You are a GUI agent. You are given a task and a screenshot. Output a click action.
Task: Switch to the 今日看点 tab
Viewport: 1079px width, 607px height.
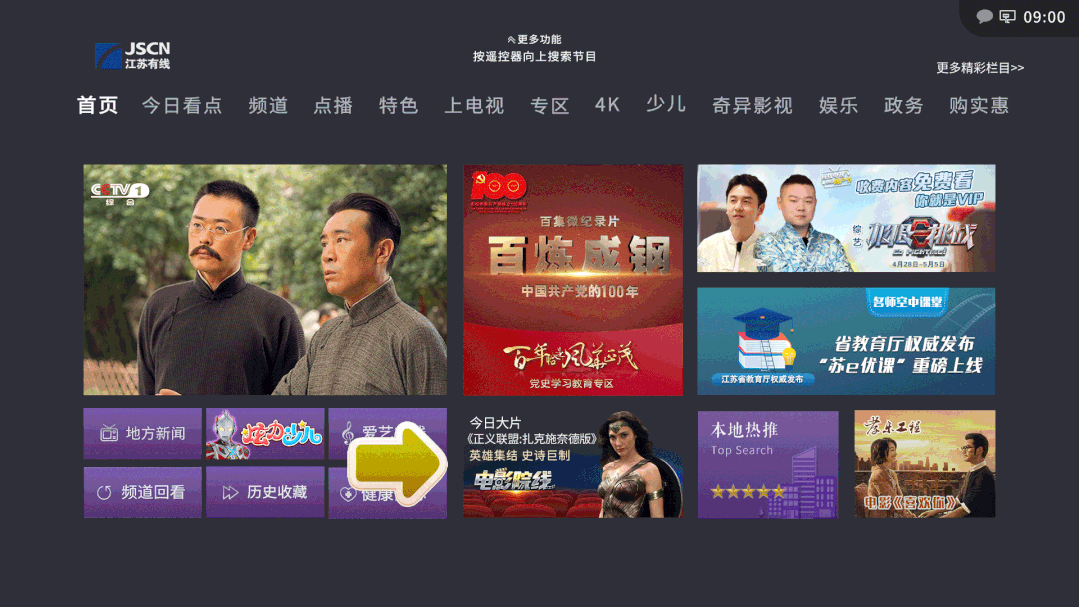click(x=181, y=105)
